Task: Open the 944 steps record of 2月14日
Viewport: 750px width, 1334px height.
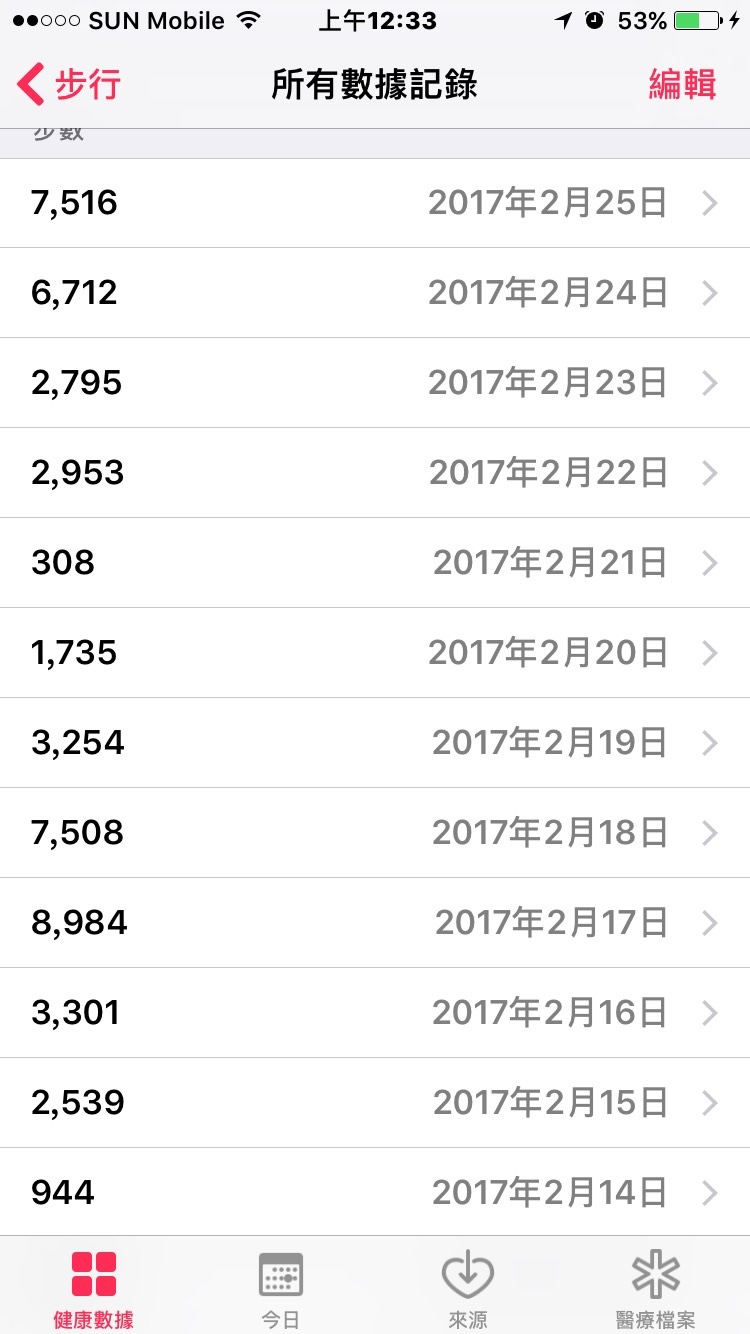Action: click(x=375, y=1192)
